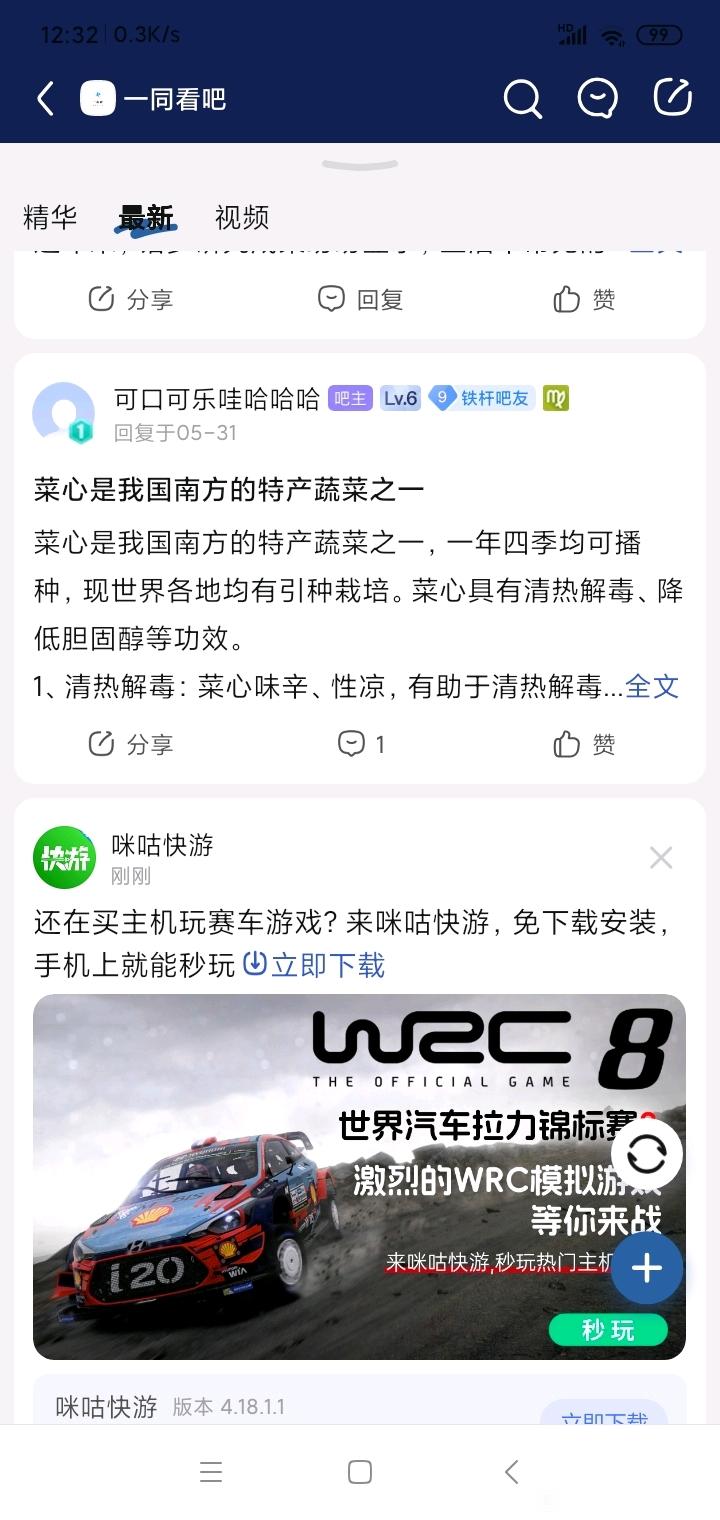Open the 一同看吧 bar title

tap(175, 99)
